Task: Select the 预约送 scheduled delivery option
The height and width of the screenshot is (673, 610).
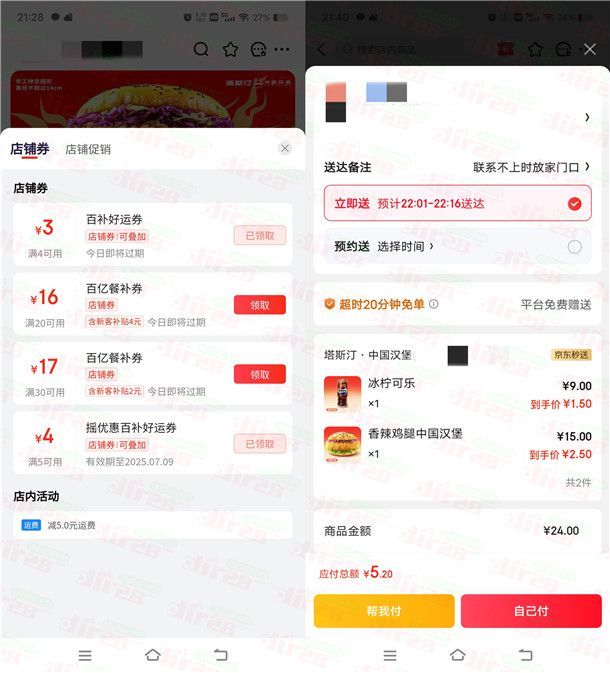Action: pyautogui.click(x=574, y=247)
